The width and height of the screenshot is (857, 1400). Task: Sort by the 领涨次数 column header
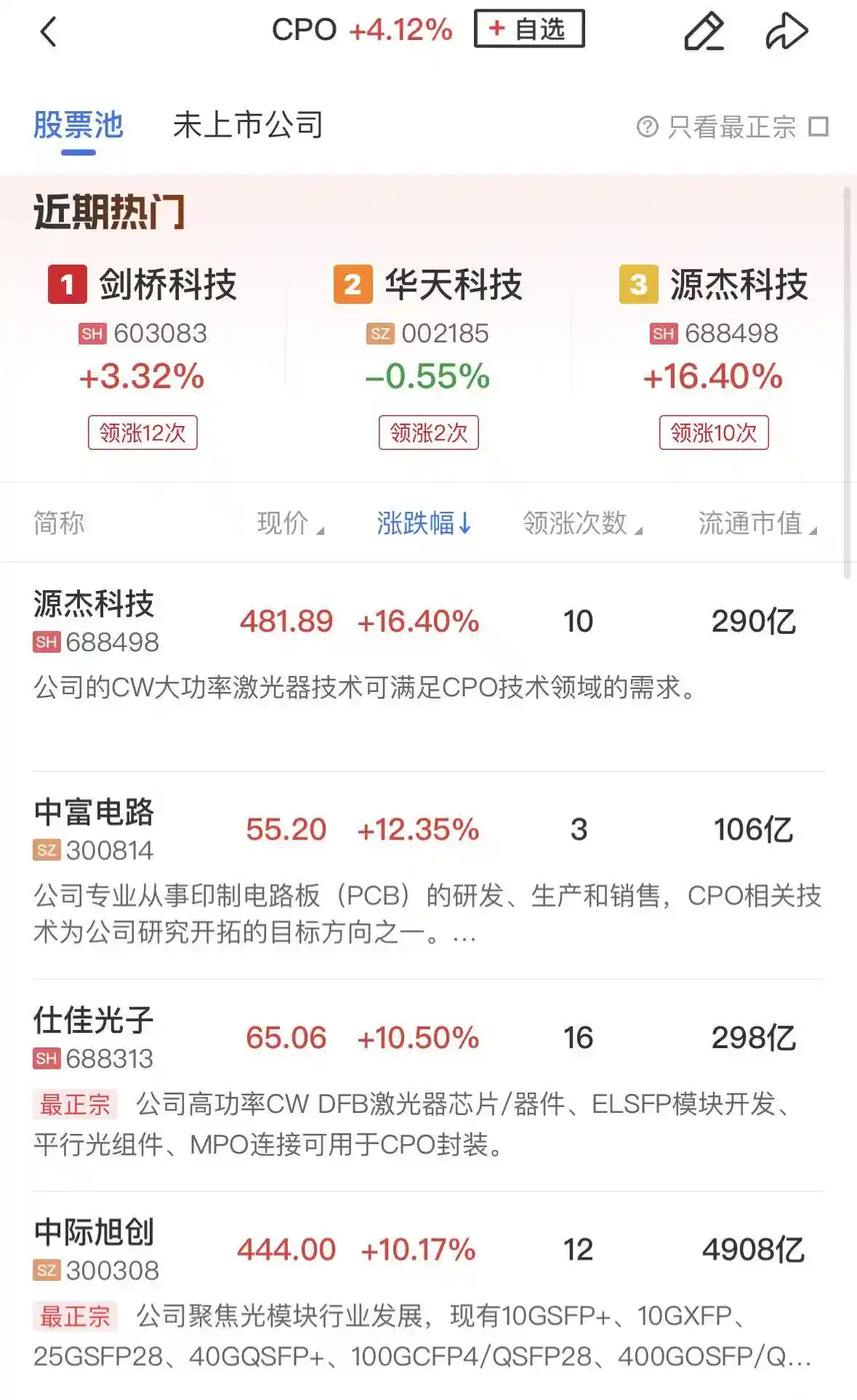coord(574,523)
